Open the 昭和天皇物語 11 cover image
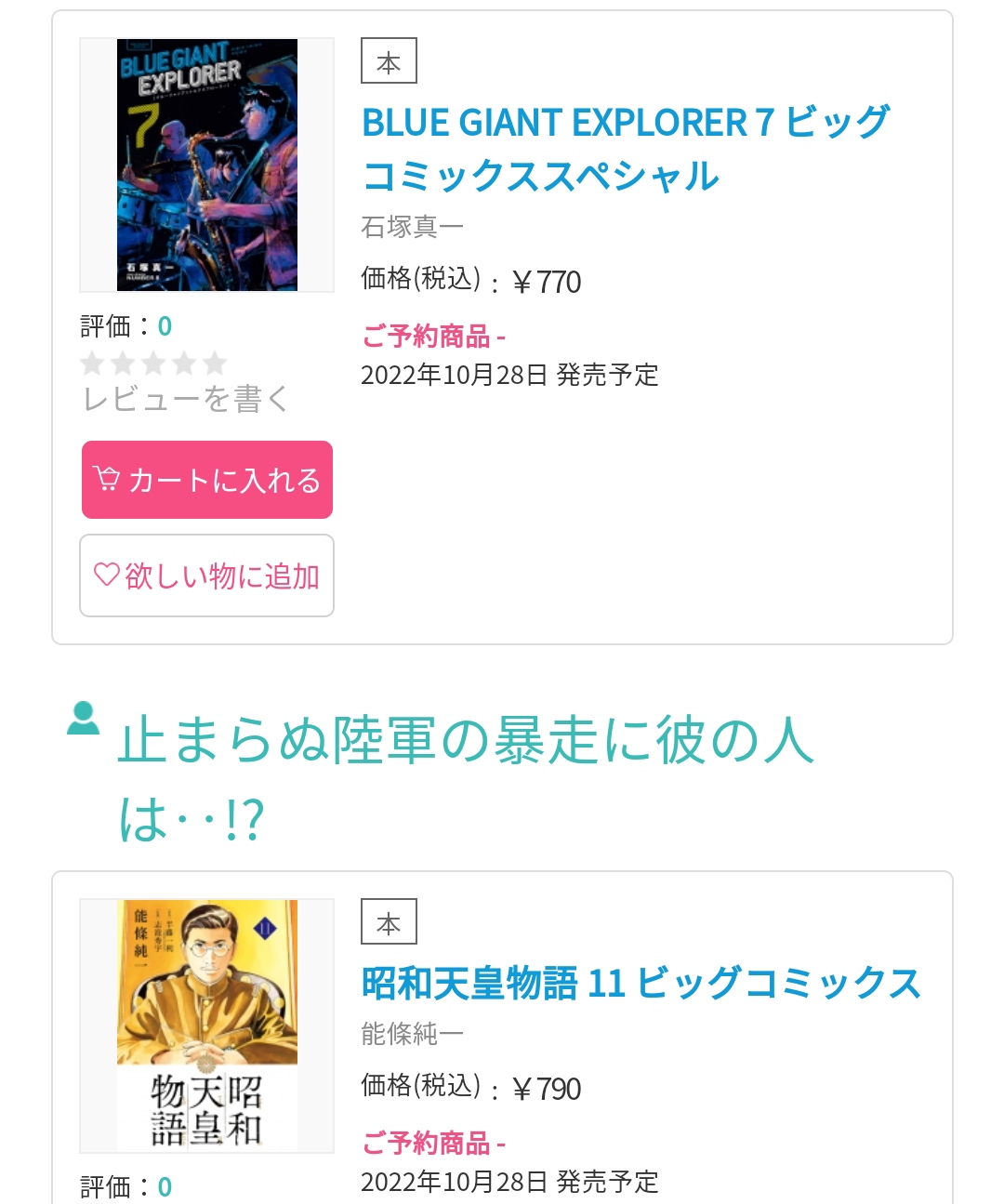Screen dimensions: 1004x1204 (x=206, y=1025)
